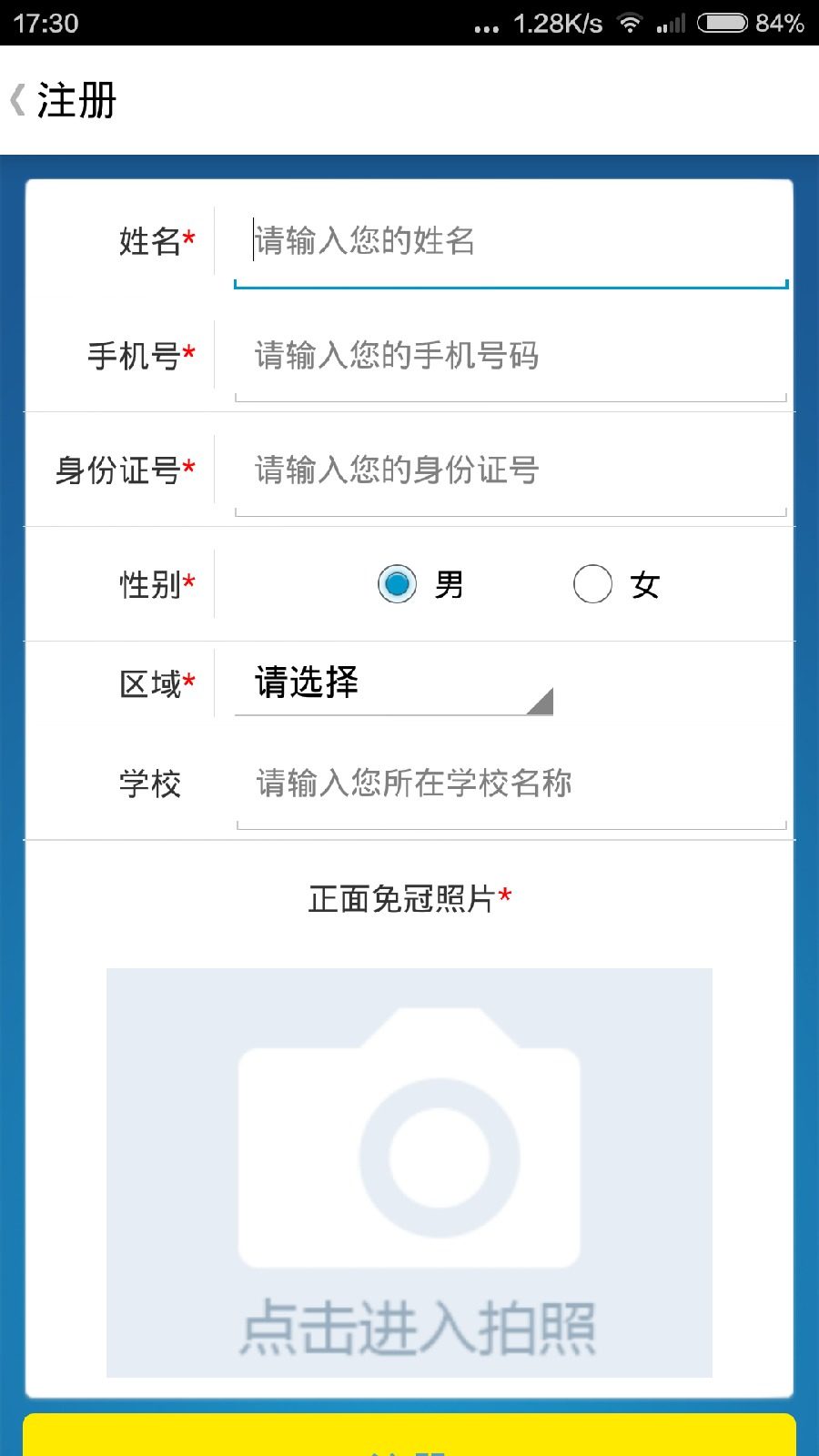Tap the 身份证号 ID number field

coord(510,470)
